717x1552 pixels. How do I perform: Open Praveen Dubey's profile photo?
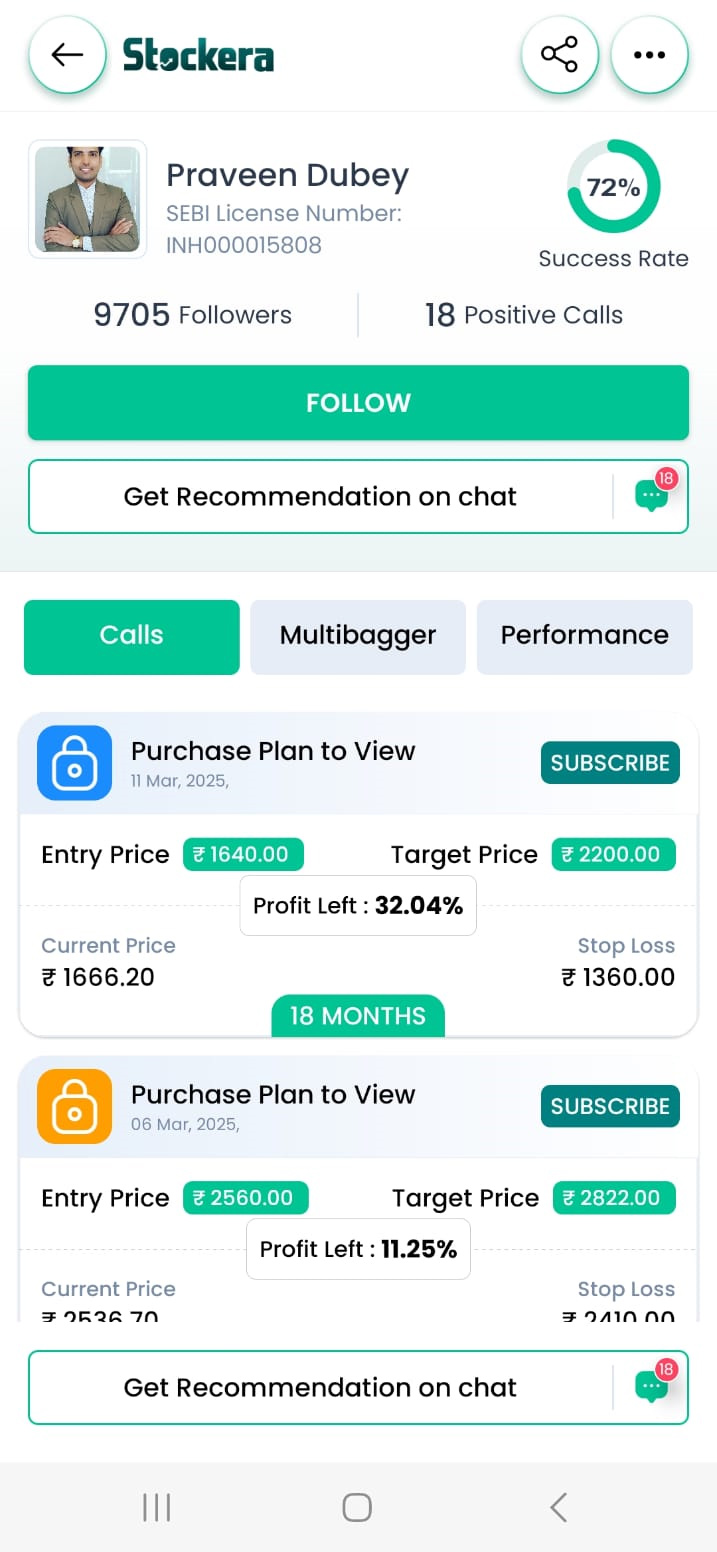pos(88,199)
